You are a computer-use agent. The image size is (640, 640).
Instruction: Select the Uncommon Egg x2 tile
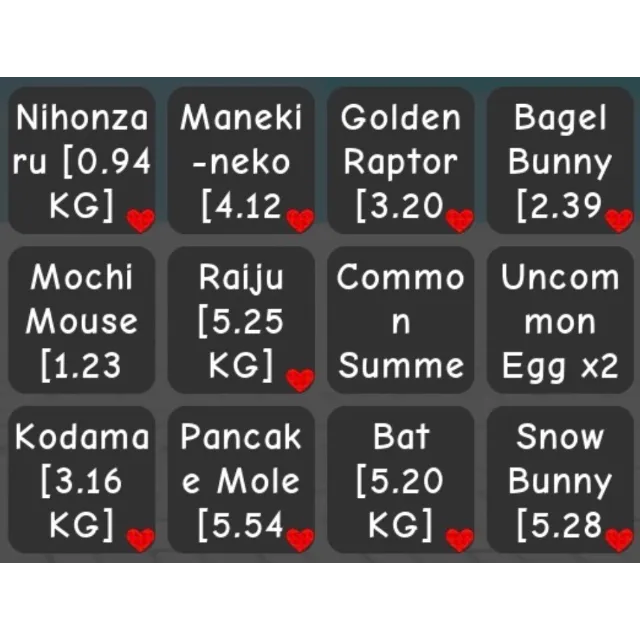pyautogui.click(x=560, y=321)
